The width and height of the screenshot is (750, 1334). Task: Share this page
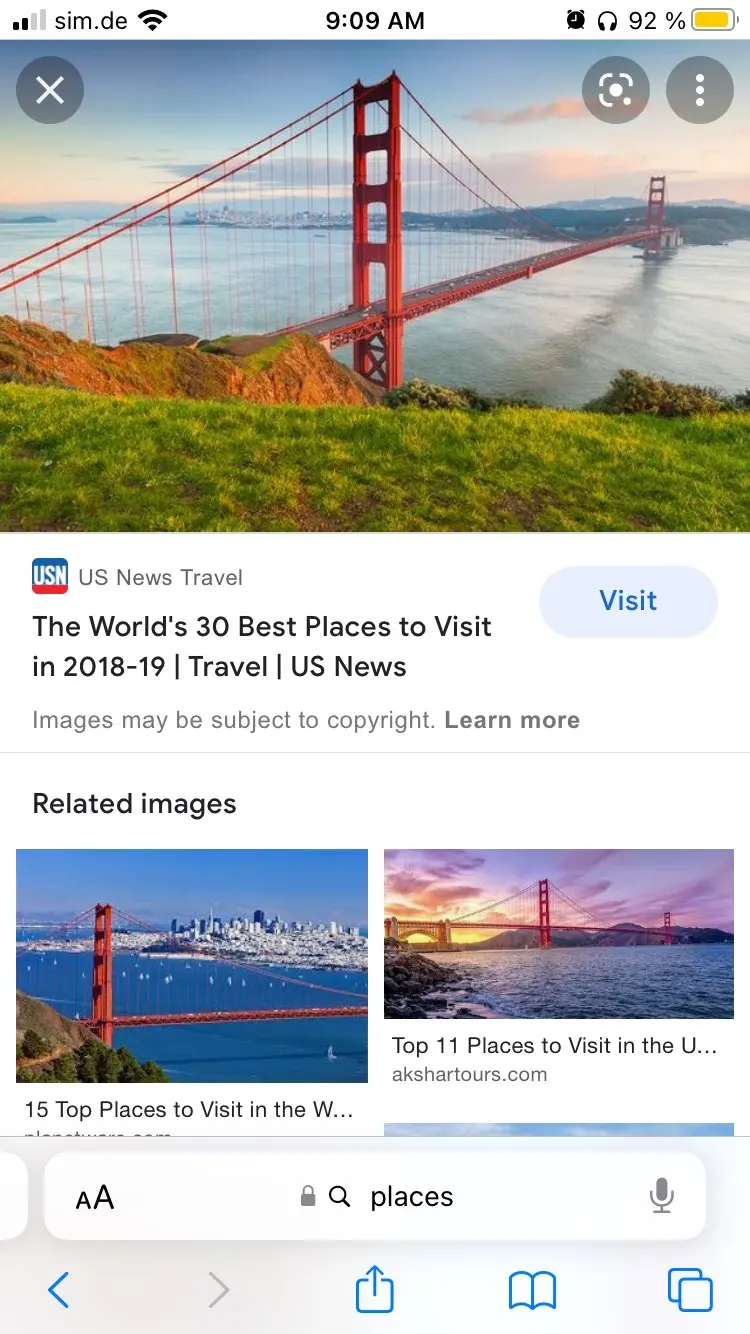[375, 1290]
